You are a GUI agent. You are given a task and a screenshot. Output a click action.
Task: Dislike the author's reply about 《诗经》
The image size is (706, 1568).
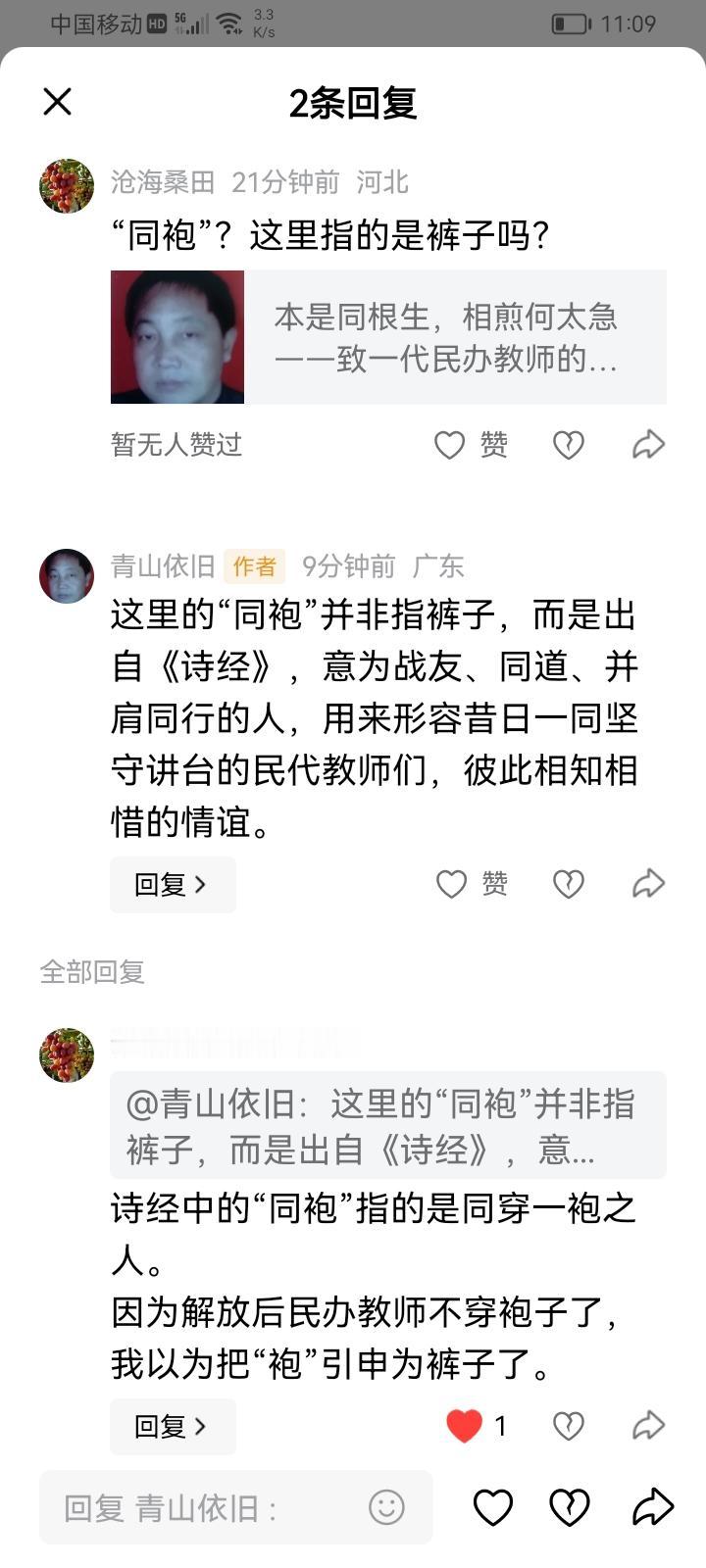567,883
